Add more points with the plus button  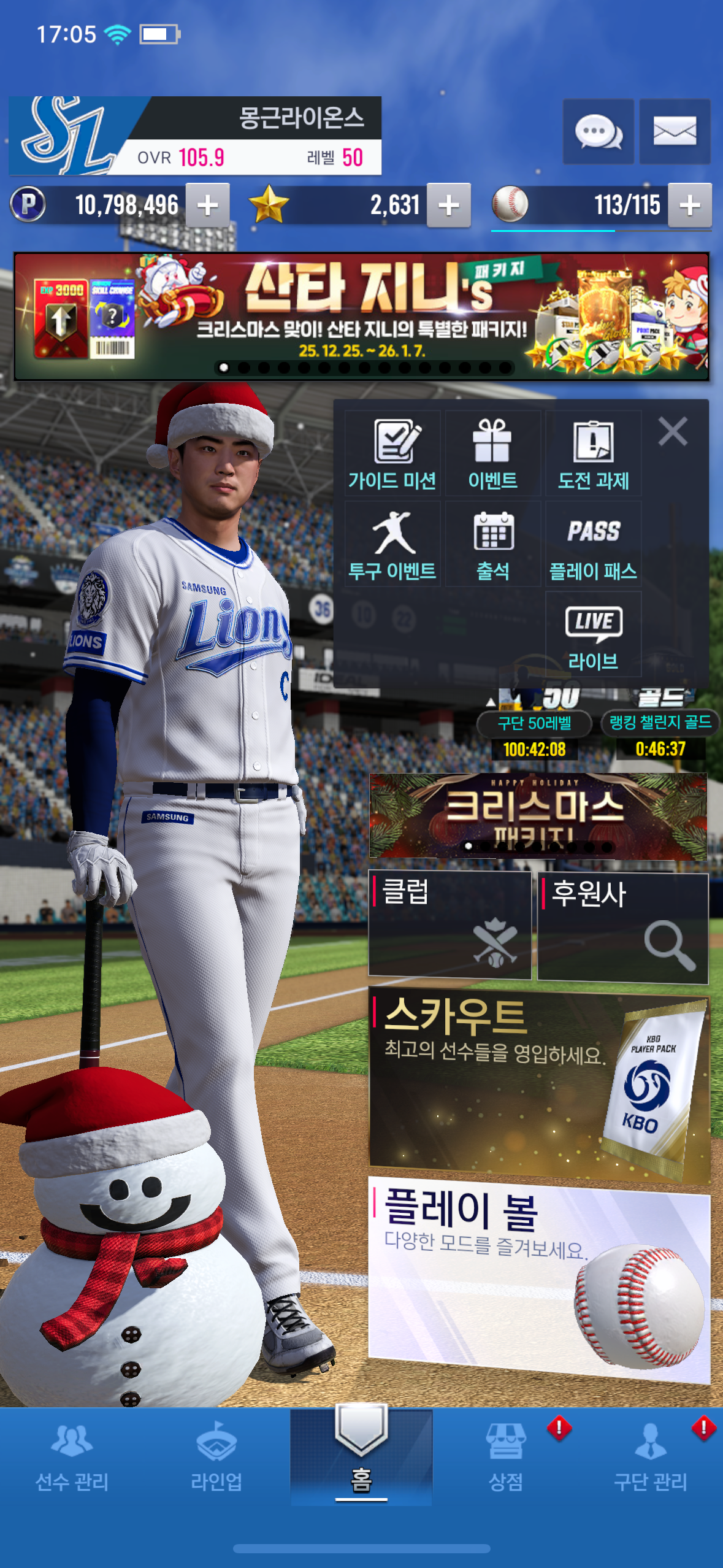coord(208,206)
